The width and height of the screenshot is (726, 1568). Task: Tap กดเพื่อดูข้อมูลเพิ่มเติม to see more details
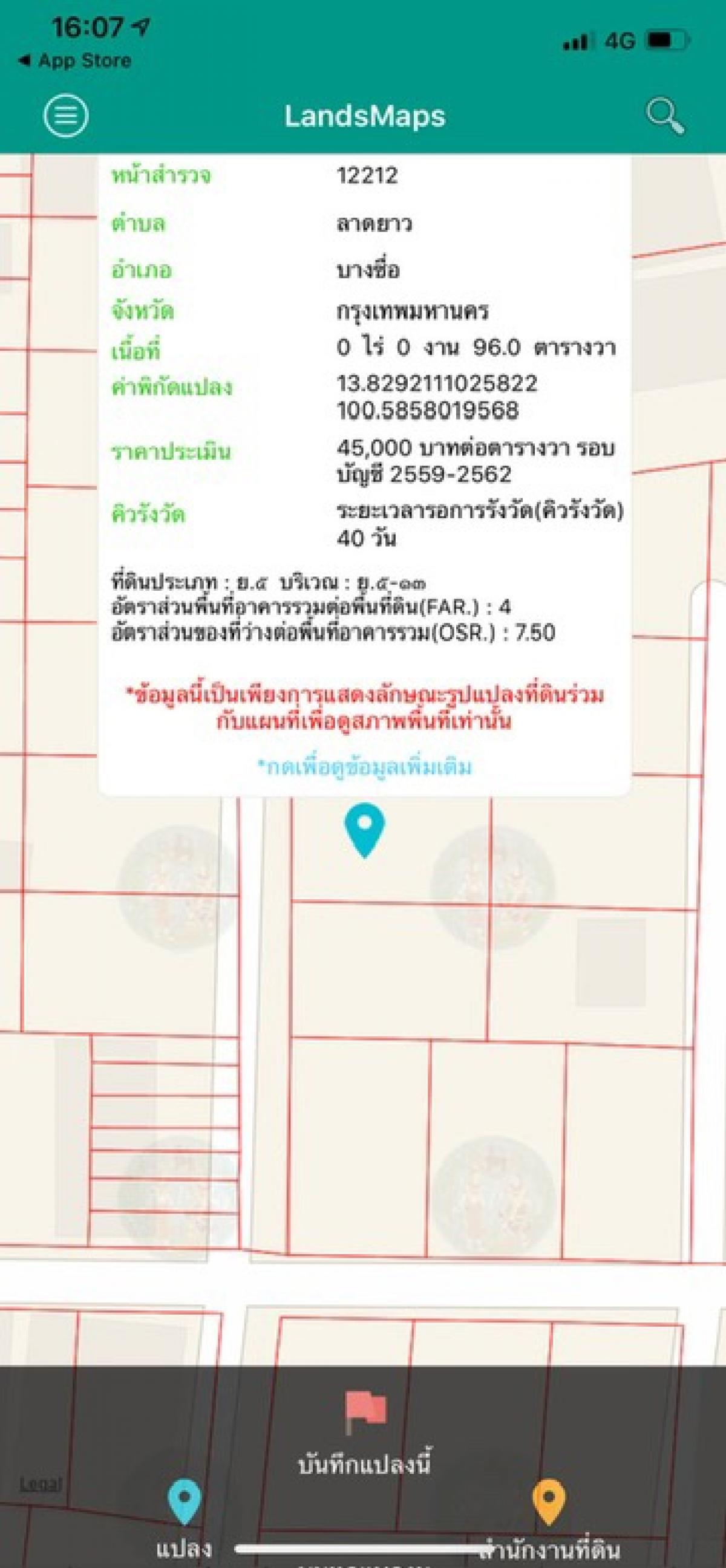[364, 766]
